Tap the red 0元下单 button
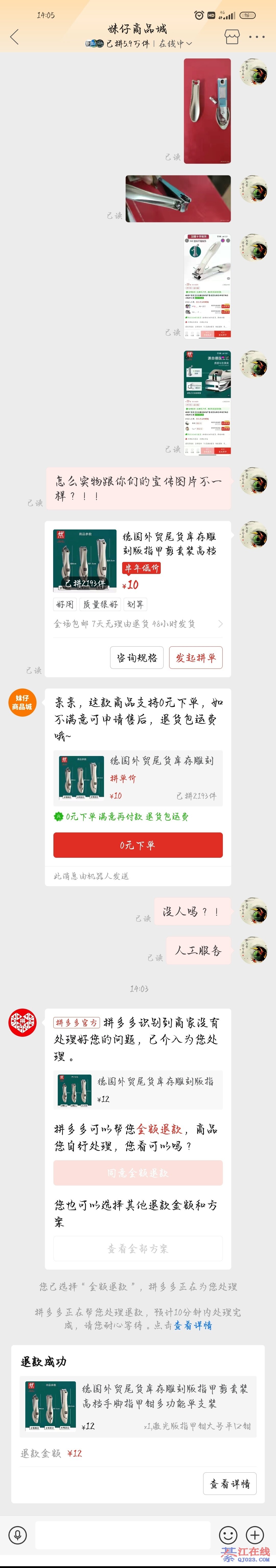 (137, 845)
